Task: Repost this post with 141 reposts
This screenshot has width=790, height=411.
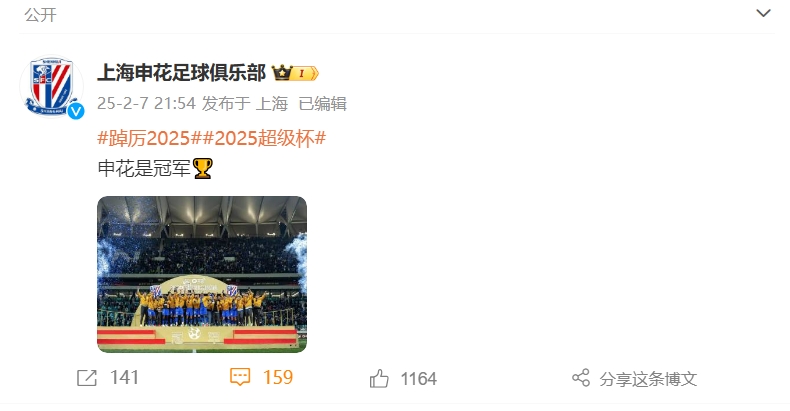Action: pyautogui.click(x=108, y=378)
